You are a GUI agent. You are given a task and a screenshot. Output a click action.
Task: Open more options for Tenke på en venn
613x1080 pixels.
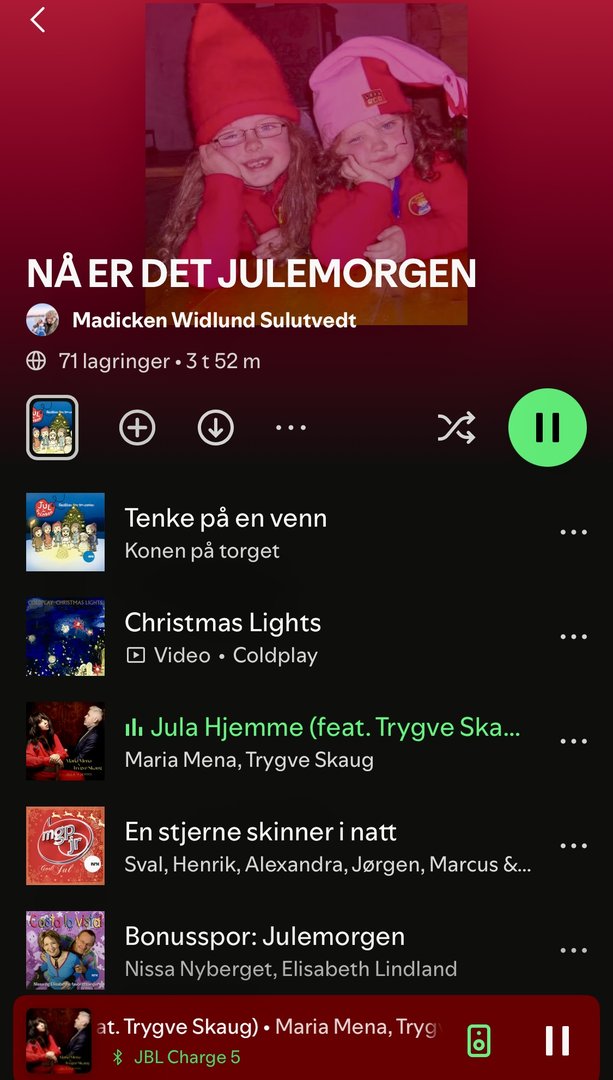tap(573, 532)
